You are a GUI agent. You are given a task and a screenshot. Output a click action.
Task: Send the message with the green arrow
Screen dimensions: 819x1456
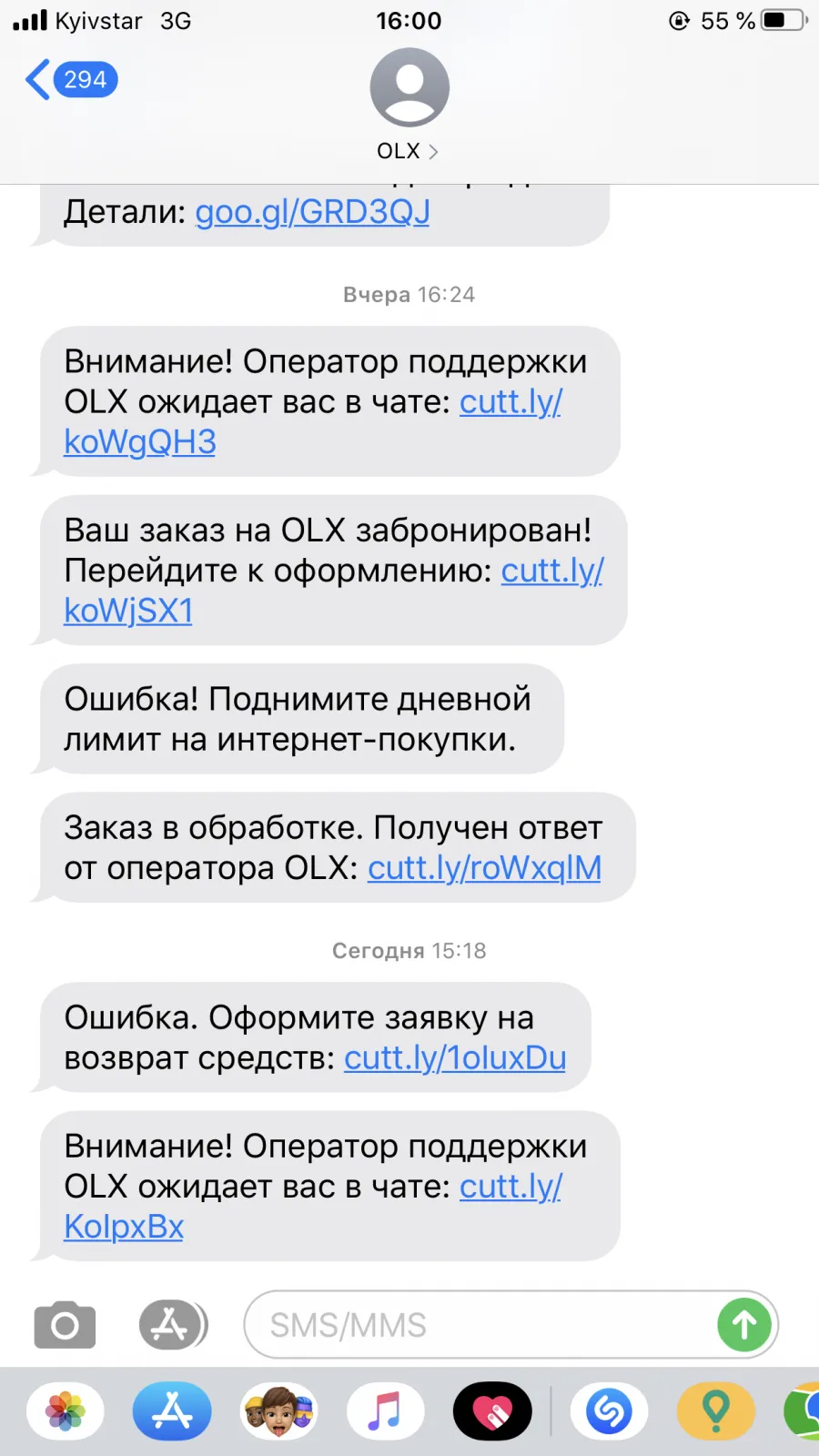pos(744,1325)
